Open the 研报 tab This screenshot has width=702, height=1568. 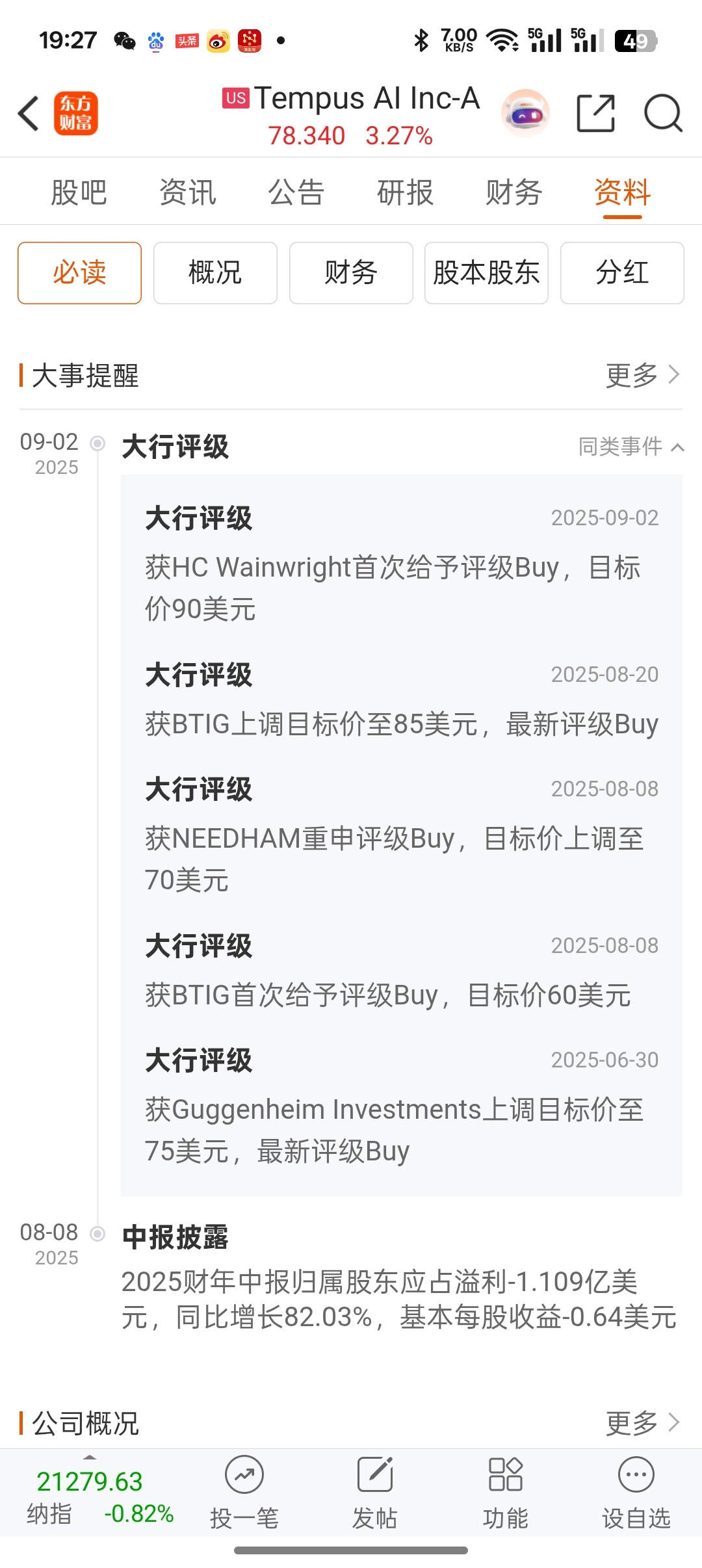[405, 192]
